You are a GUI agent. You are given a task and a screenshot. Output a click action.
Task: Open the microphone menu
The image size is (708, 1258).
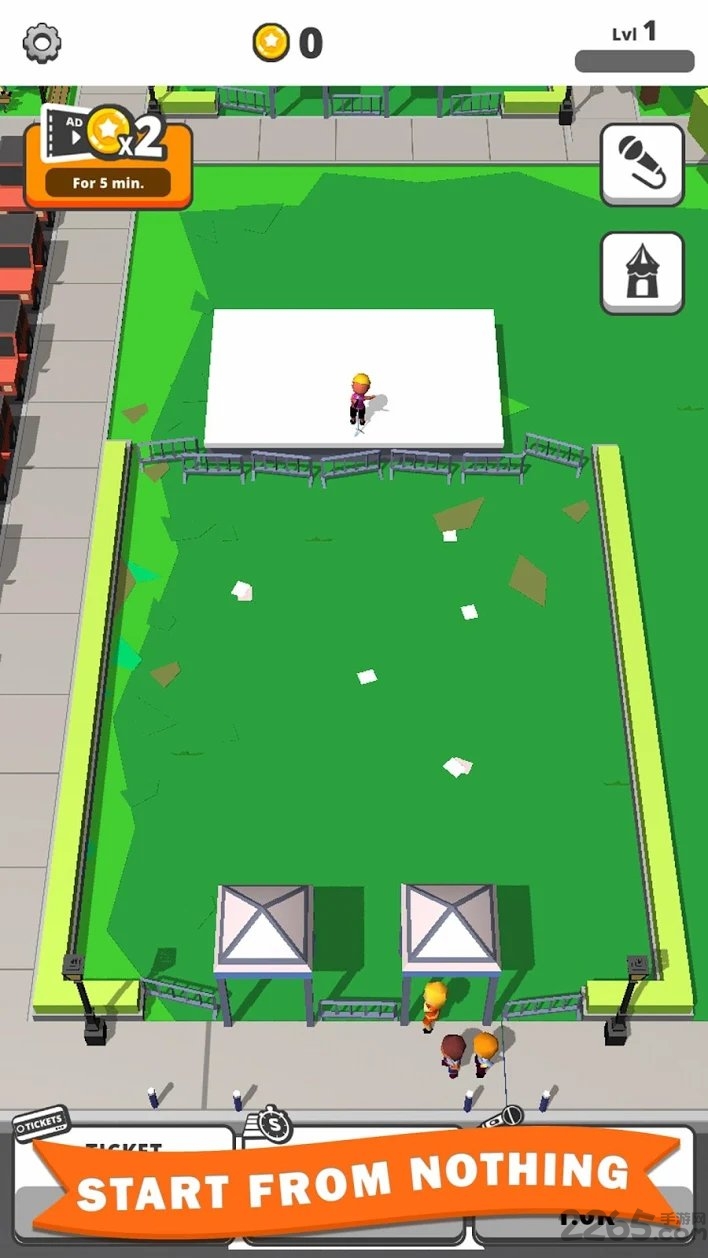click(x=642, y=163)
